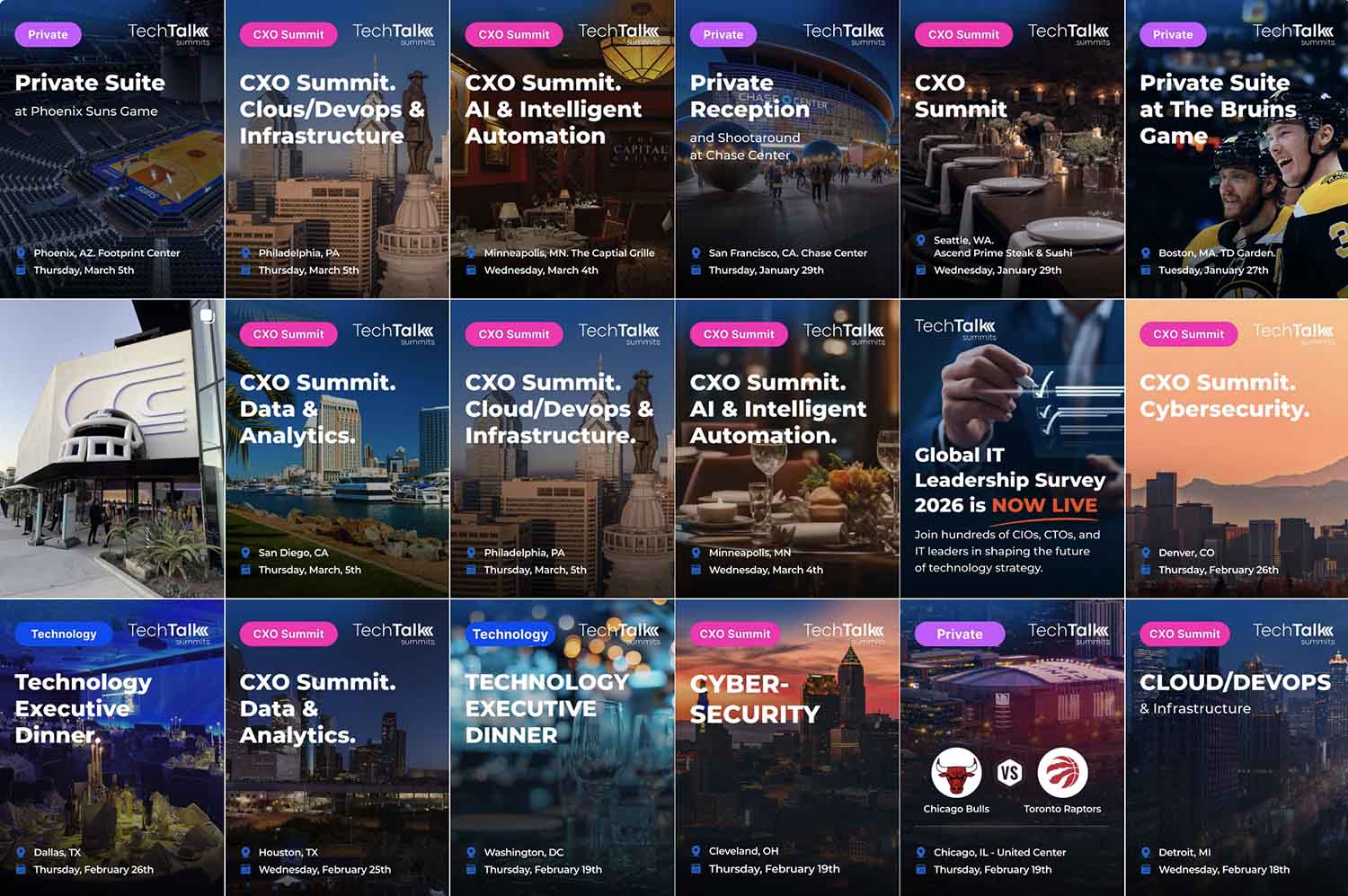View the San Diego Data & Analytics post

point(337,448)
